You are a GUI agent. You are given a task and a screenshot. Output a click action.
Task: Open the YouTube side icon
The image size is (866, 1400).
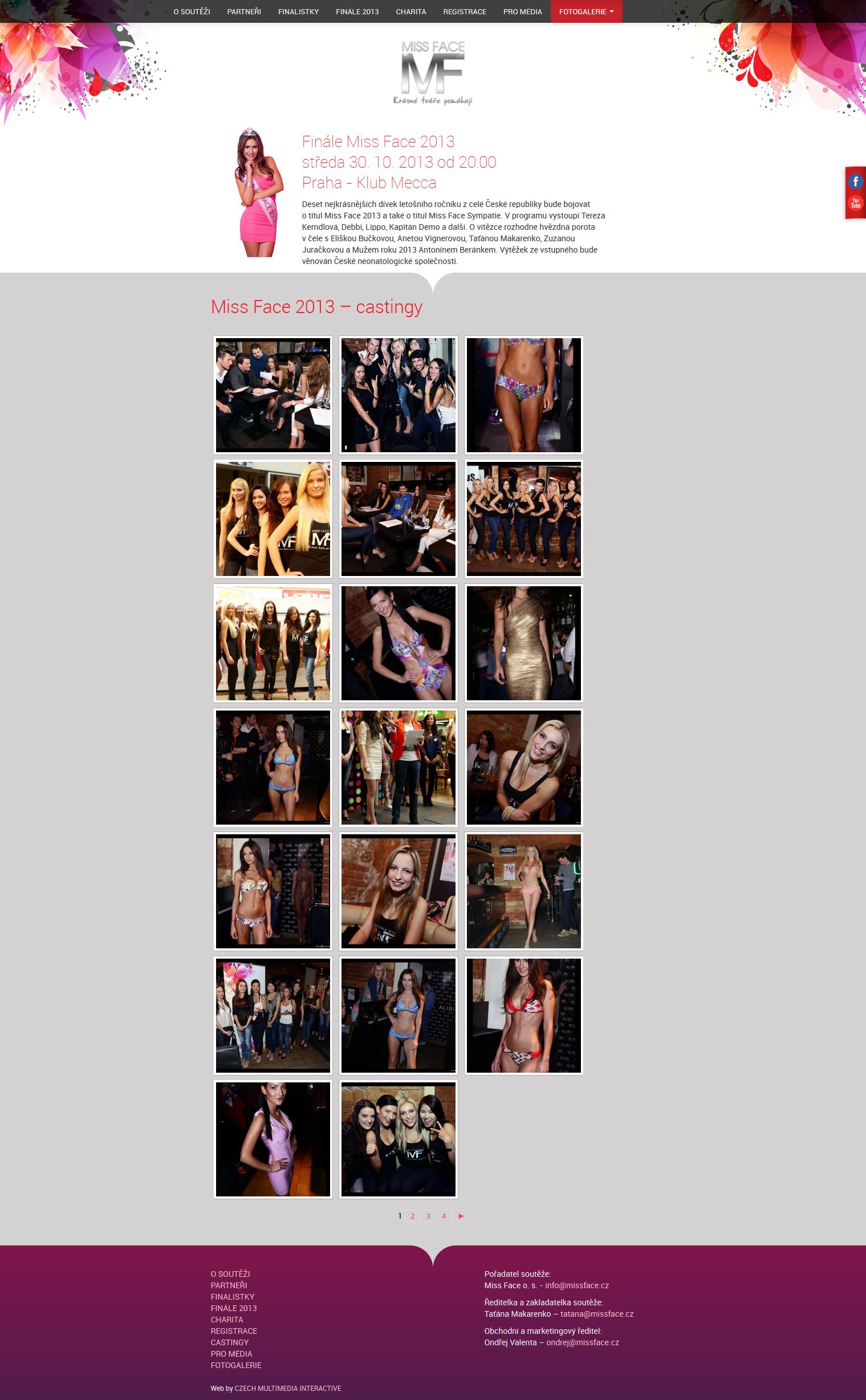pyautogui.click(x=856, y=204)
